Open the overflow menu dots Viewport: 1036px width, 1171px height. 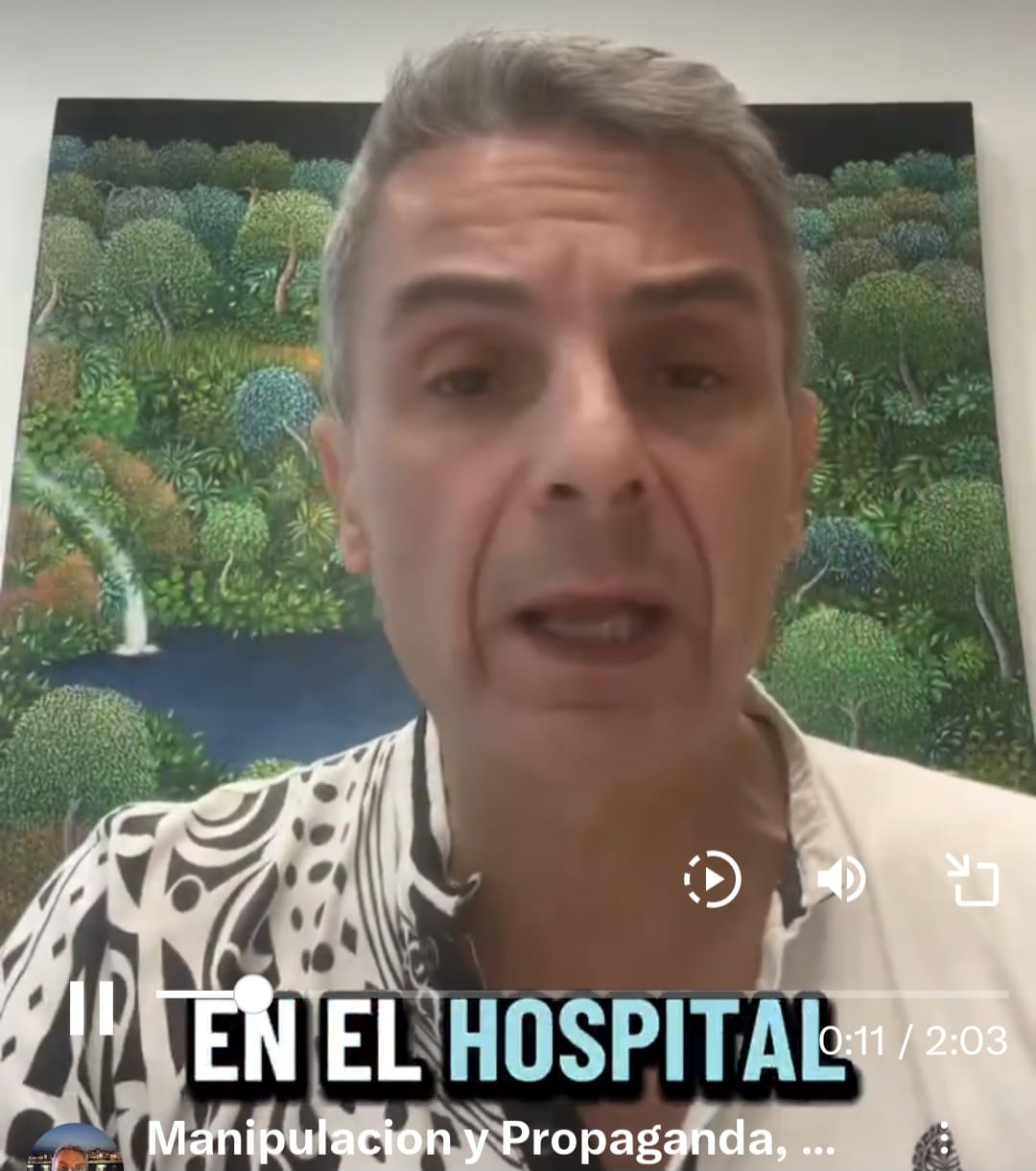pyautogui.click(x=946, y=1140)
